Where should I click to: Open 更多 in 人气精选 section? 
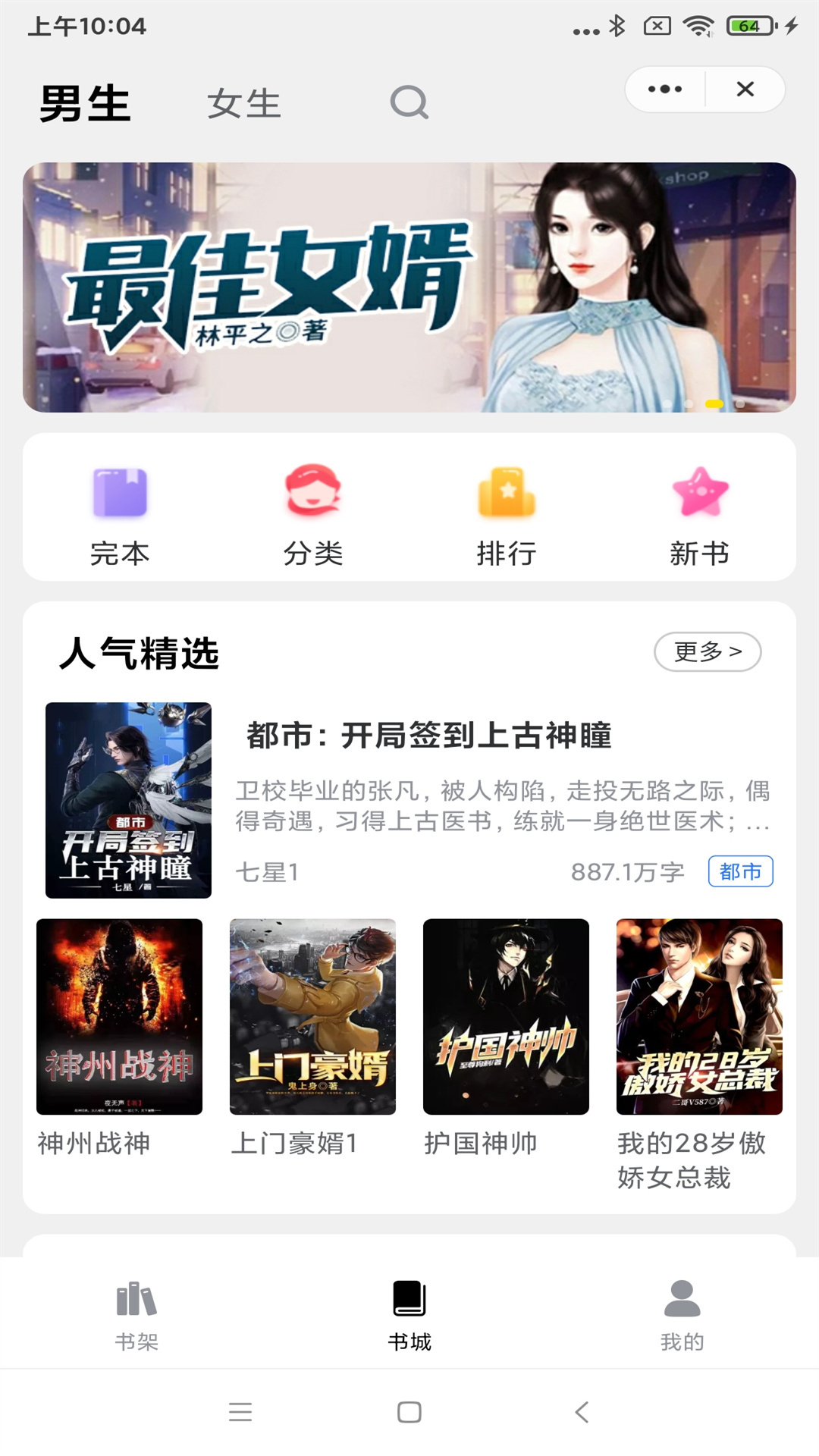[x=706, y=652]
